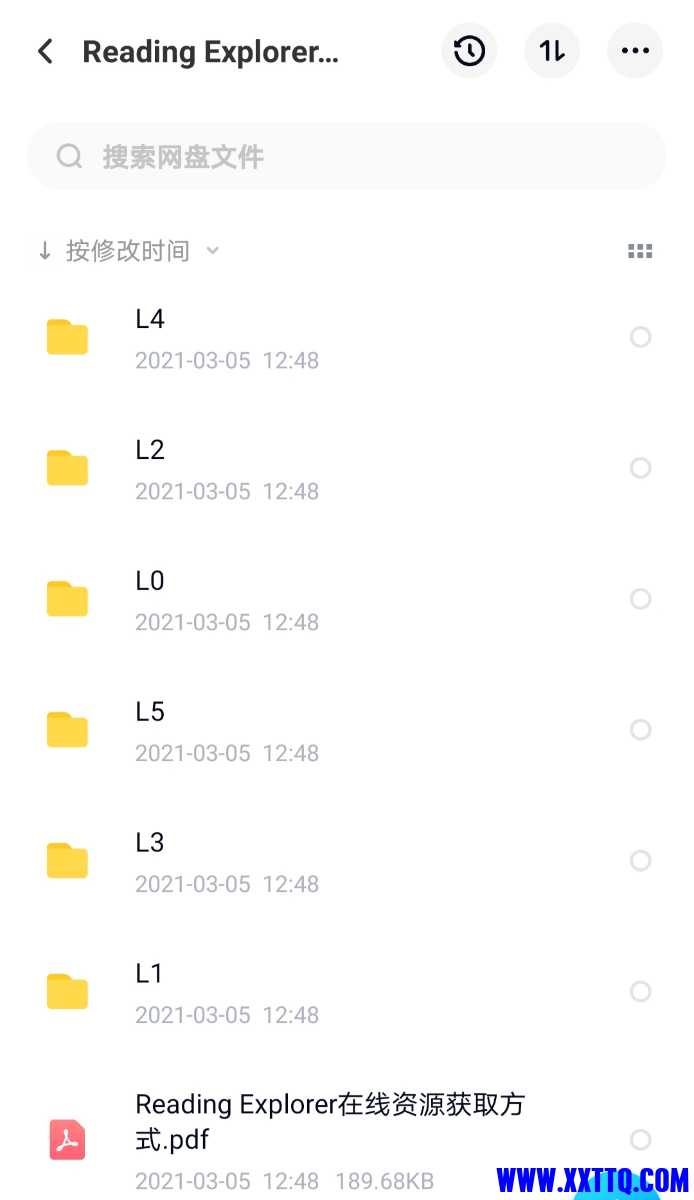Image resolution: width=694 pixels, height=1200 pixels.
Task: Open the L4 folder
Action: tap(300, 338)
